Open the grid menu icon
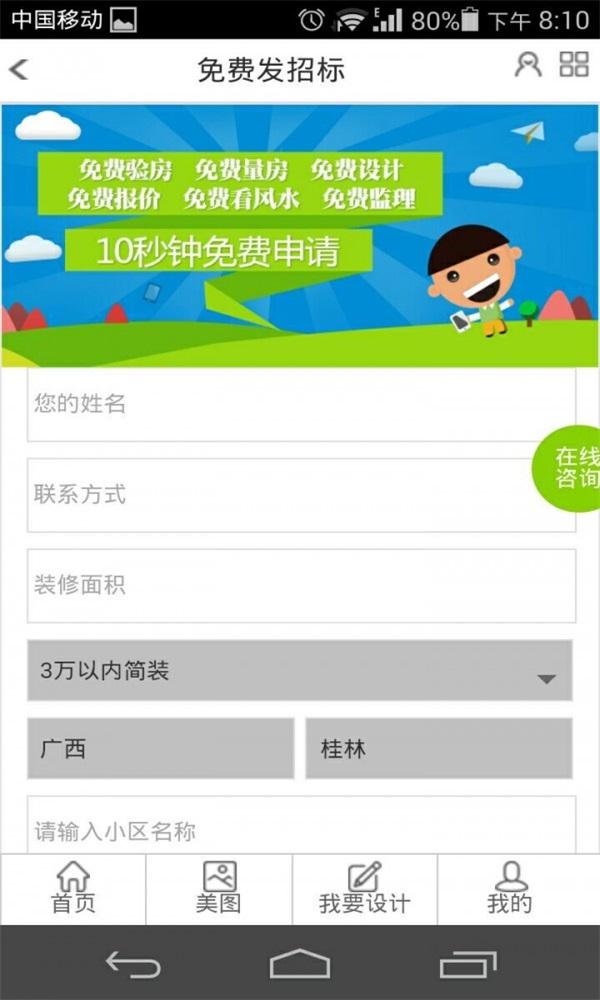The image size is (600, 1000). pyautogui.click(x=574, y=65)
